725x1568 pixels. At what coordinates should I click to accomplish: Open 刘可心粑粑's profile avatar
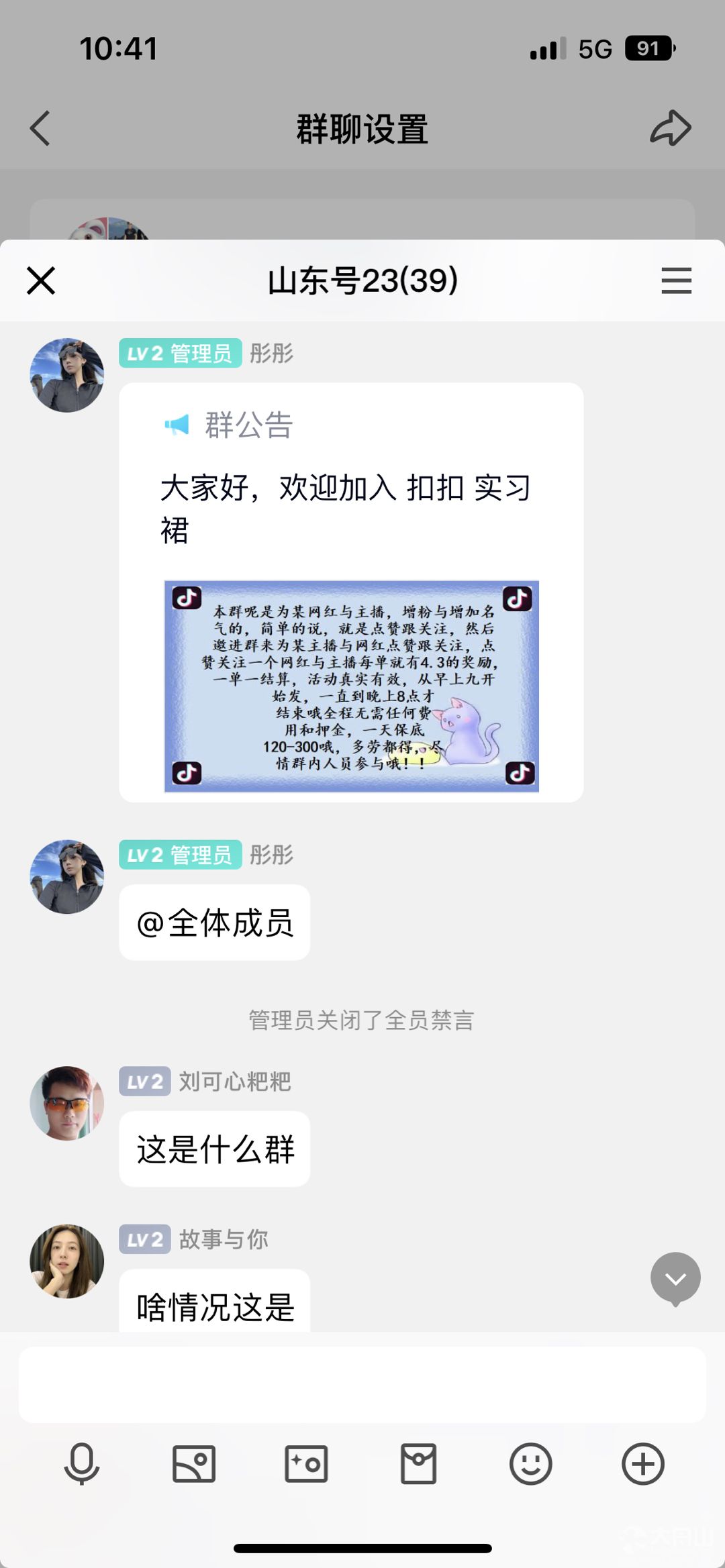pos(67,1103)
